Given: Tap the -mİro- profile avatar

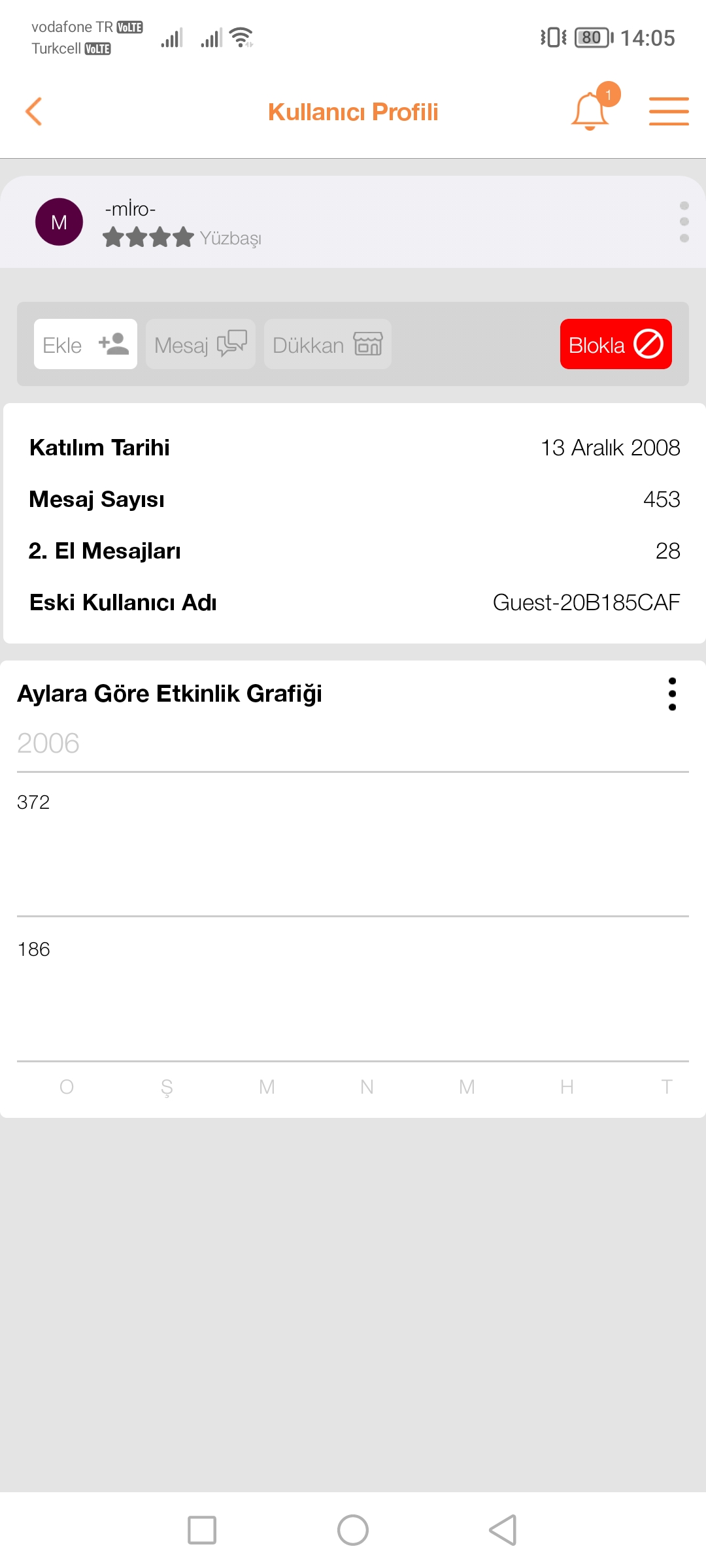Looking at the screenshot, I should (59, 222).
